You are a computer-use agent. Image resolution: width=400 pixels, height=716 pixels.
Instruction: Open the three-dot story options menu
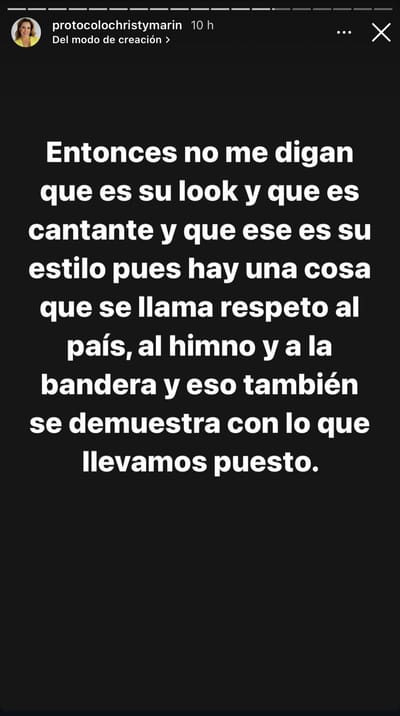tap(344, 33)
